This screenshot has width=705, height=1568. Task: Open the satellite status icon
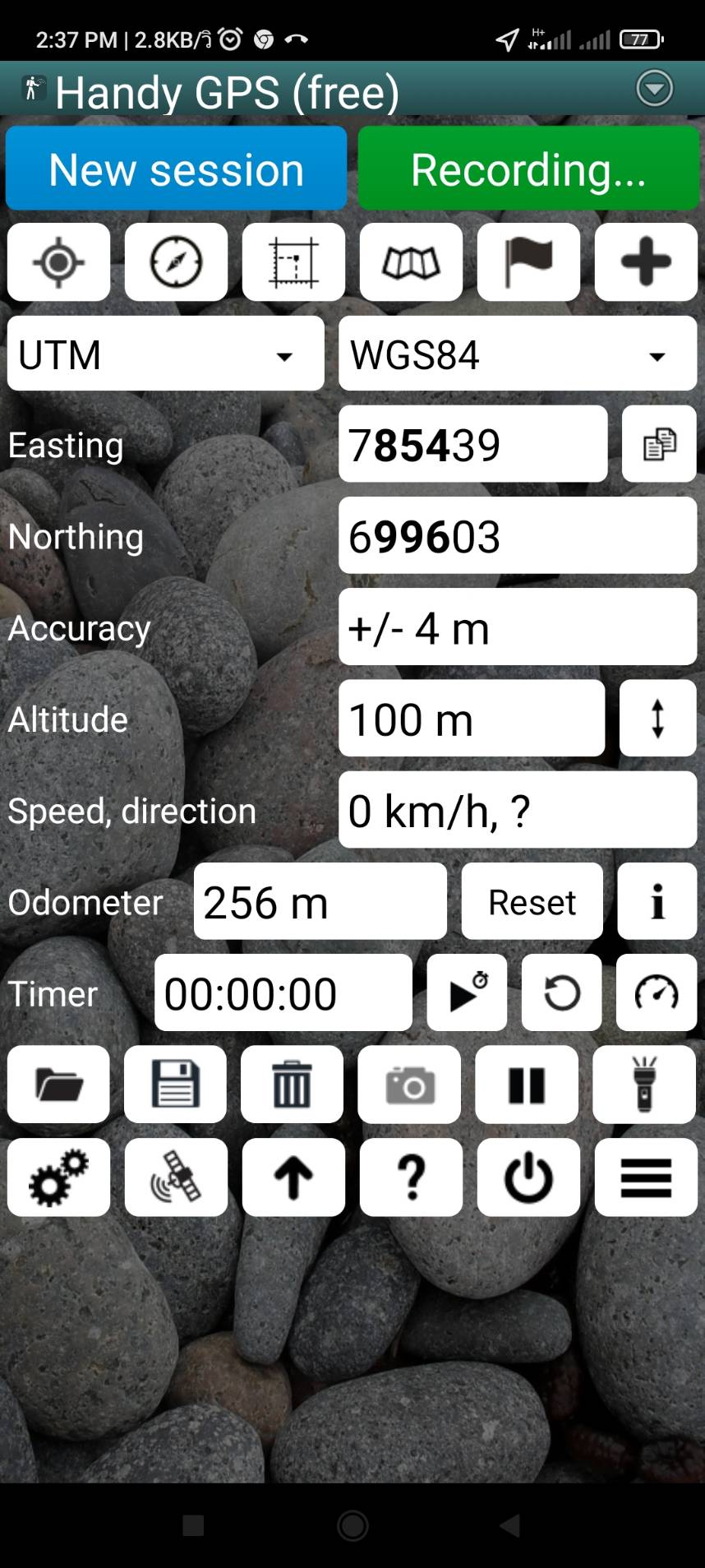coord(176,1177)
